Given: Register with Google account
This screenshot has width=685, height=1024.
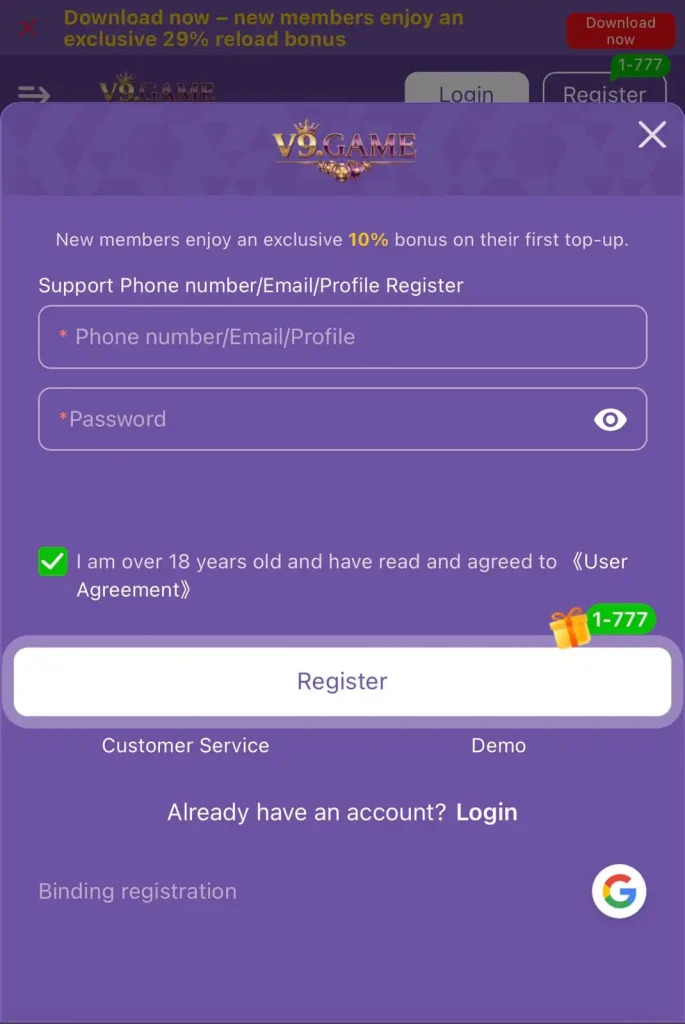Looking at the screenshot, I should [x=619, y=891].
